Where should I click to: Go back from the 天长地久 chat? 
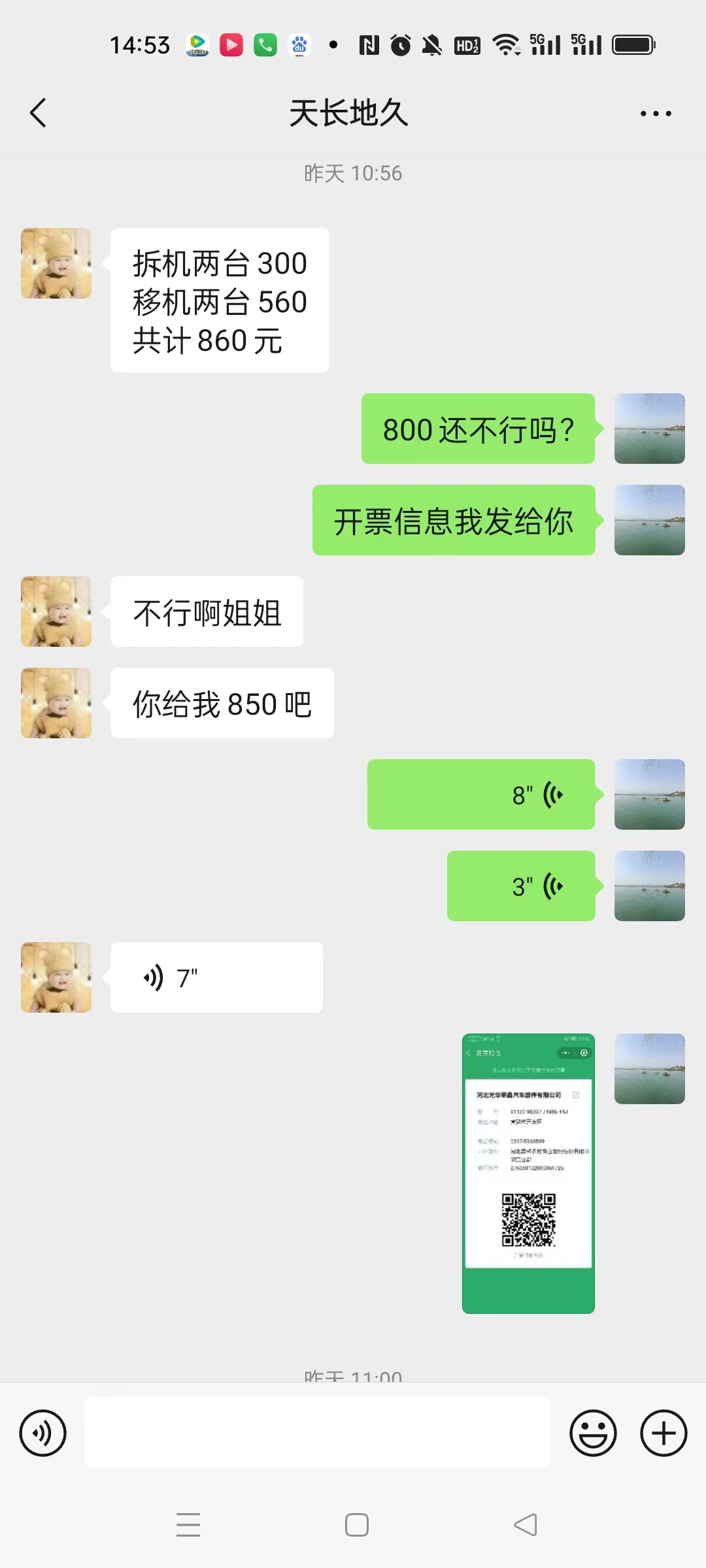pyautogui.click(x=39, y=113)
